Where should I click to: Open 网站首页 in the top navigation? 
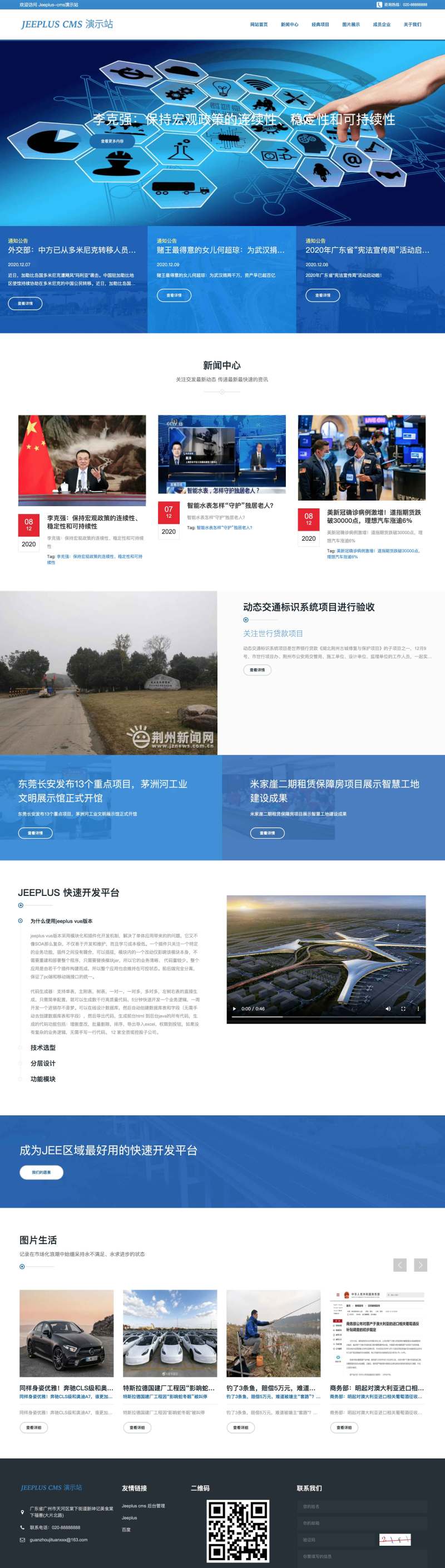click(258, 24)
